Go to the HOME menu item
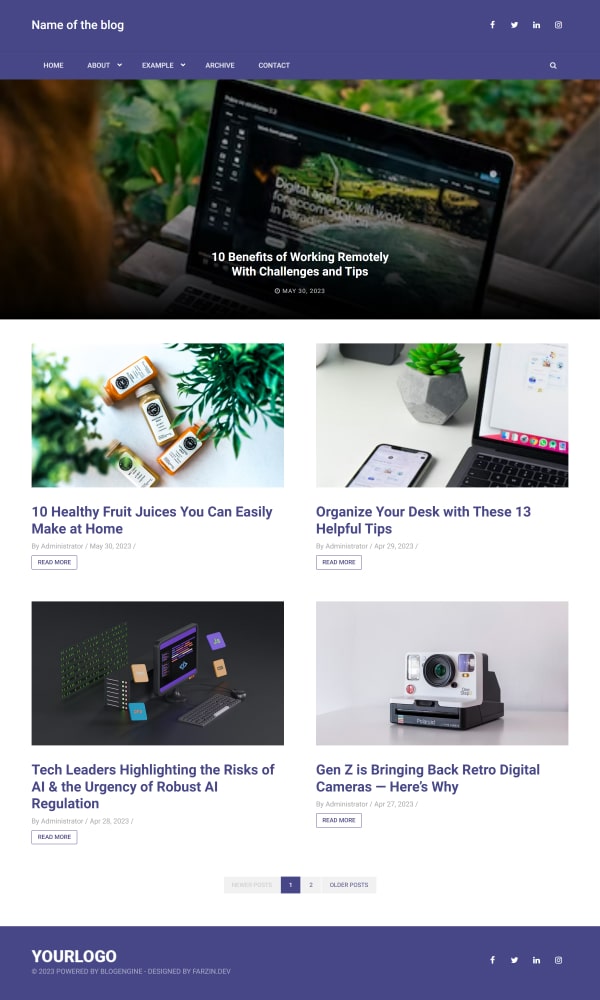Image resolution: width=600 pixels, height=1000 pixels. click(x=54, y=65)
